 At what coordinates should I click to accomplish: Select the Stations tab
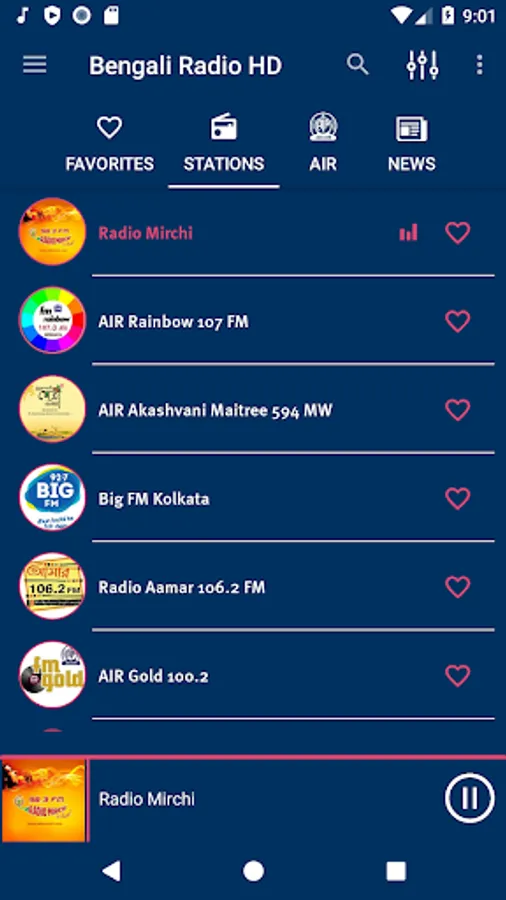tap(224, 144)
